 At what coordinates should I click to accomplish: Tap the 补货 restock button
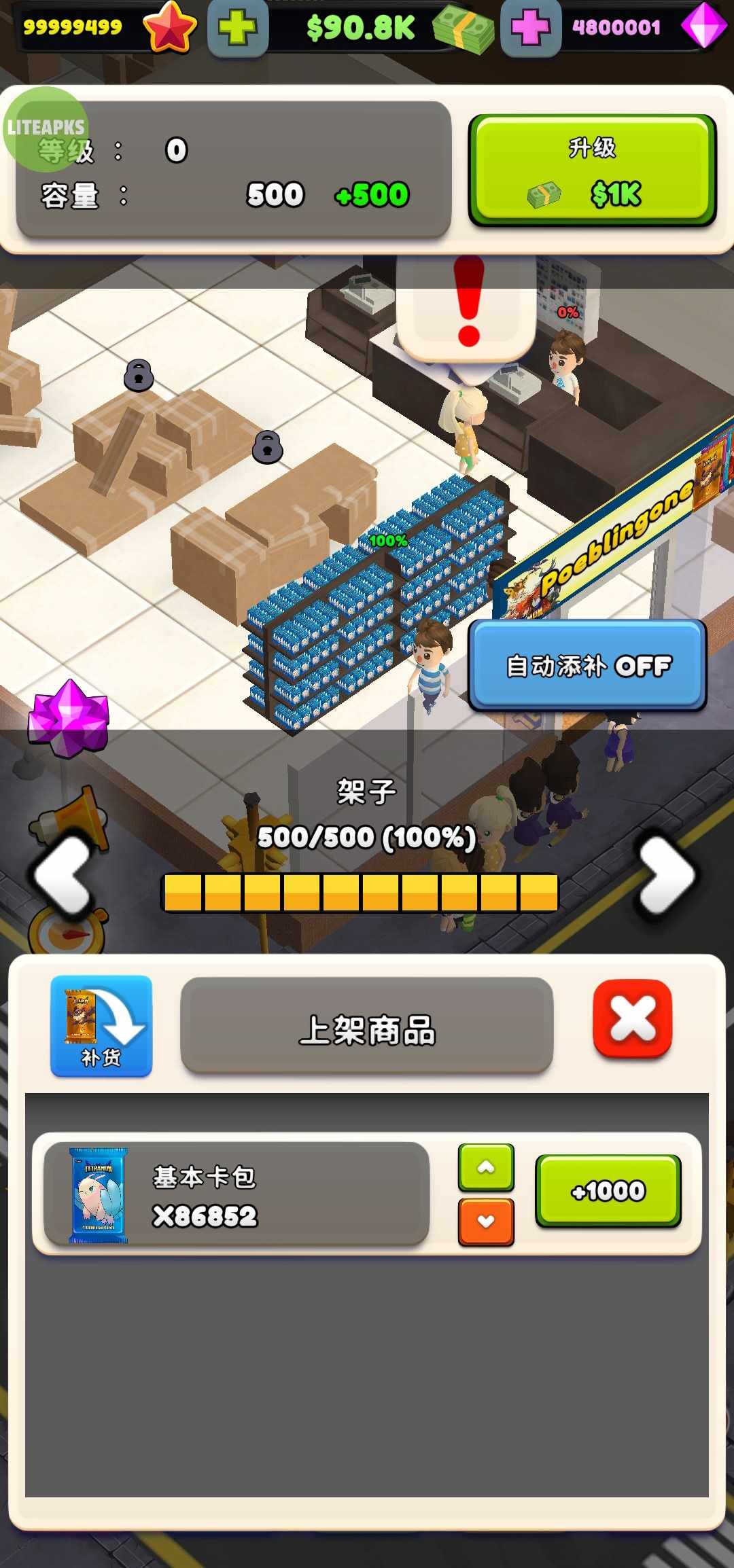(x=101, y=1026)
